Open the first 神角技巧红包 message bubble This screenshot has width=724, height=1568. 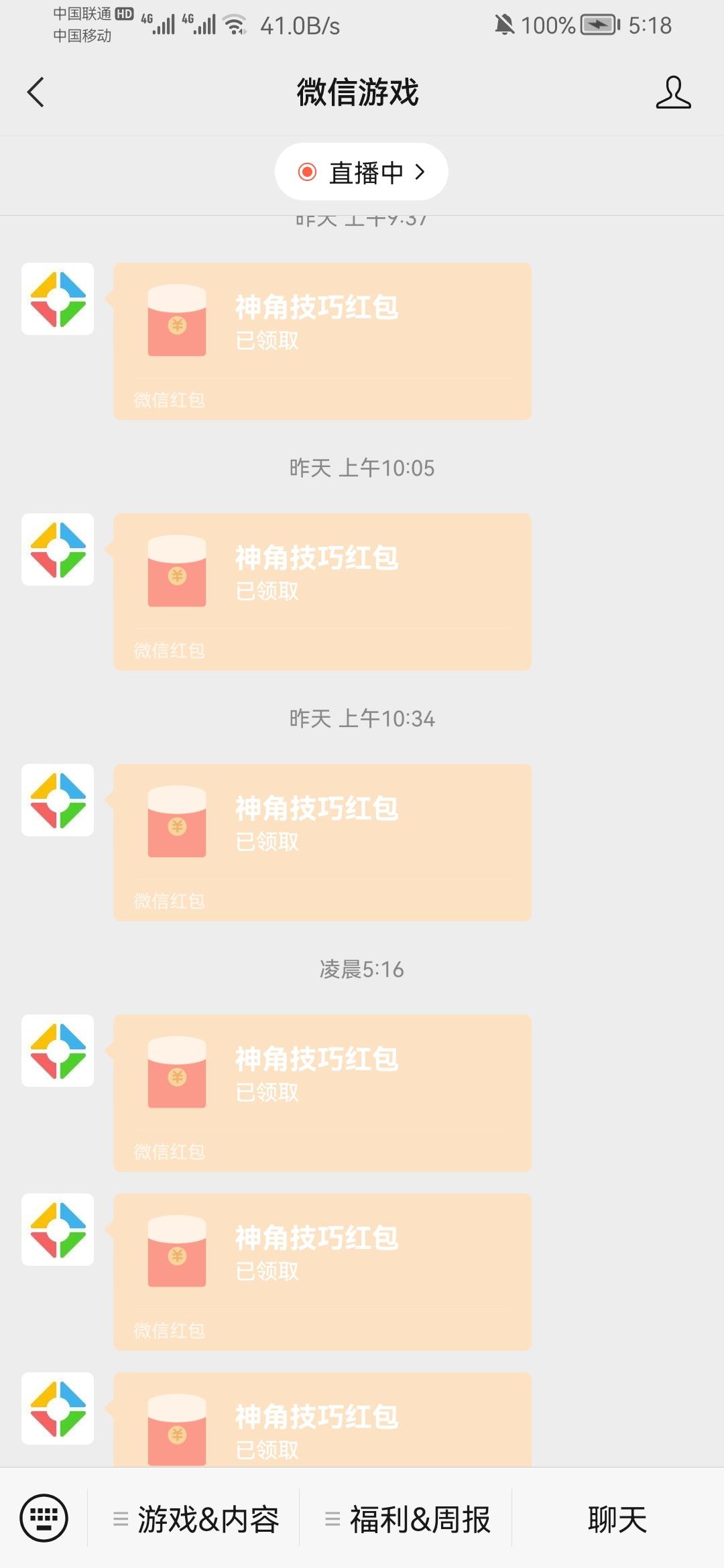[x=322, y=340]
